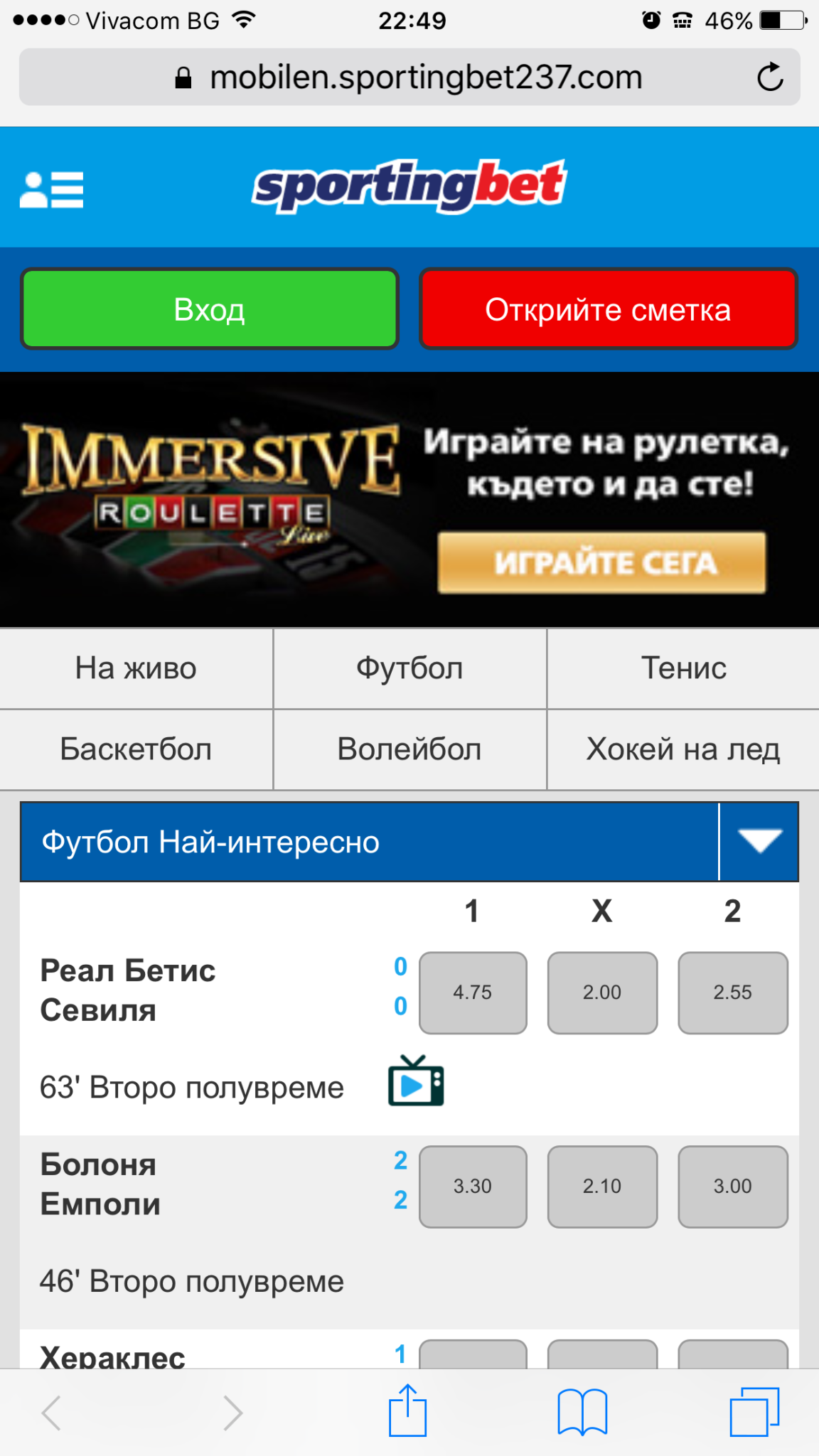This screenshot has width=819, height=1456.
Task: Pick odds 4.75 for Реал Бетис win
Action: tap(473, 992)
